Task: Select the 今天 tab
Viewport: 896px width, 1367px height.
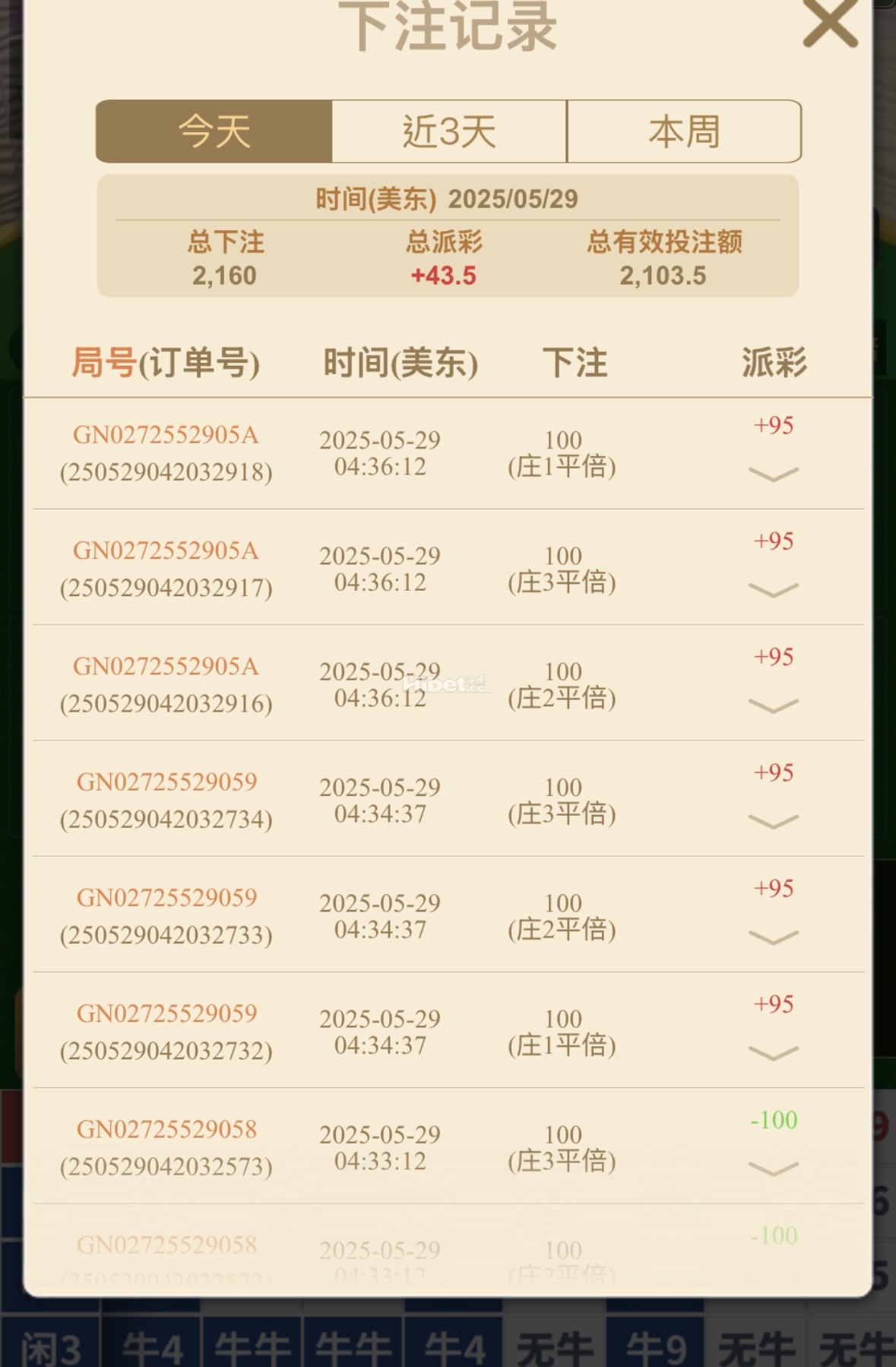Action: 214,131
